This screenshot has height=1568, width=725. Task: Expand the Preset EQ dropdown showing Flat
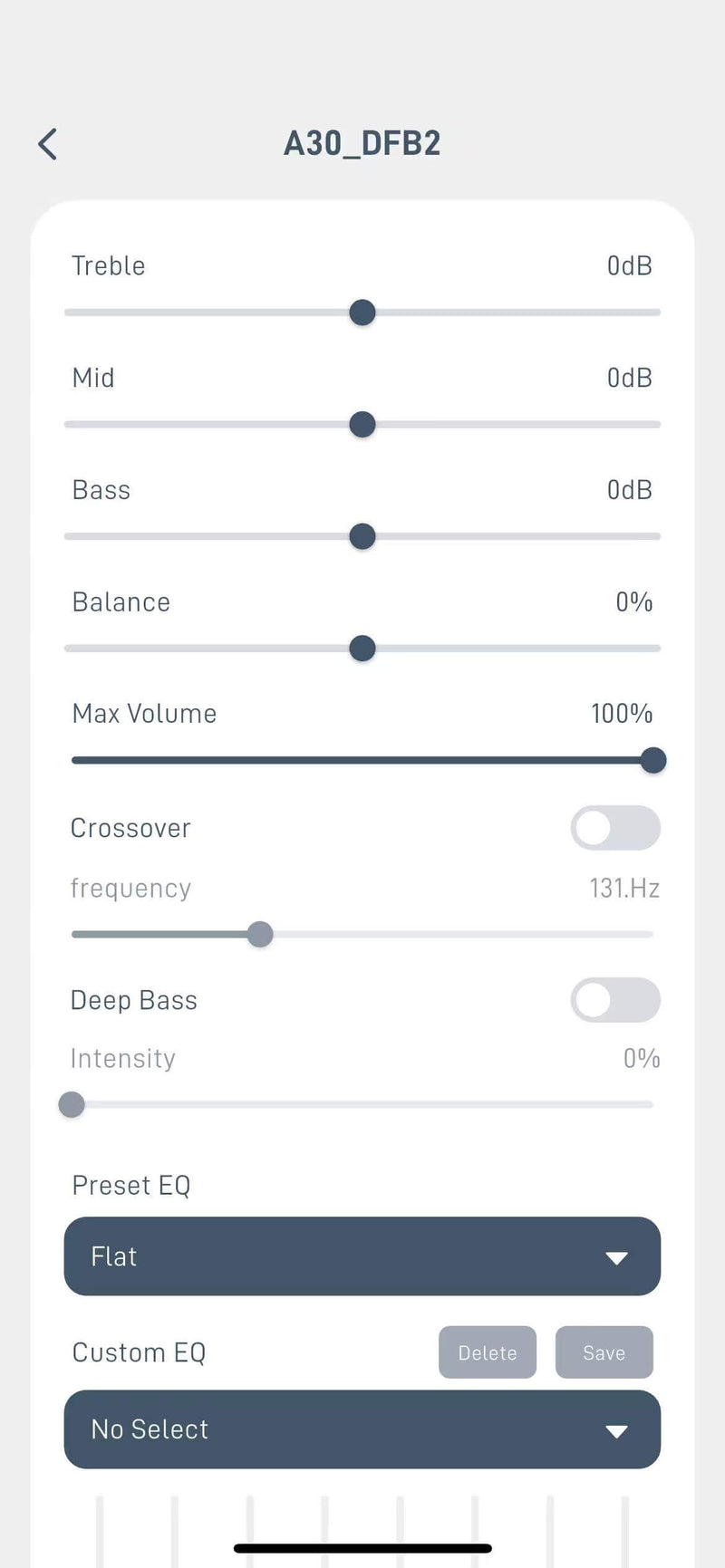[362, 1256]
